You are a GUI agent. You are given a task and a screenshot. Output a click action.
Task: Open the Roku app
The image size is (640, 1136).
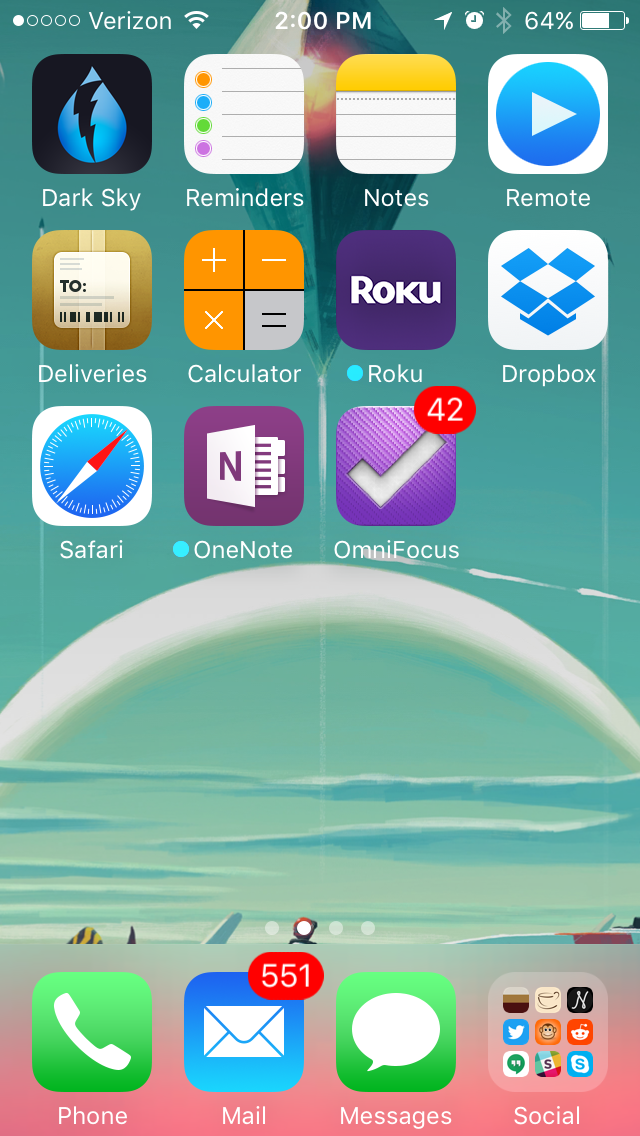click(396, 290)
